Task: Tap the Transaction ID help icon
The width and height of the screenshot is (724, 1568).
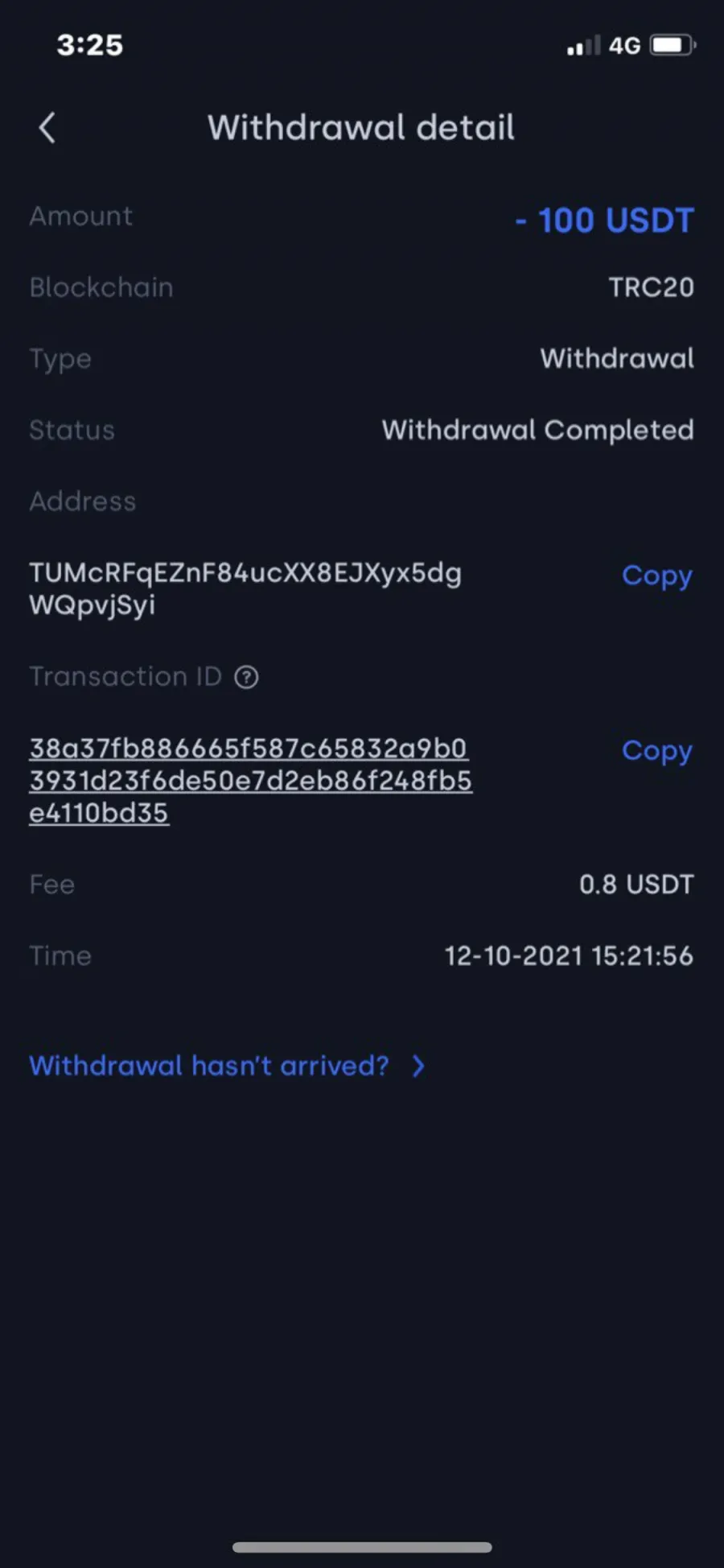Action: point(246,678)
